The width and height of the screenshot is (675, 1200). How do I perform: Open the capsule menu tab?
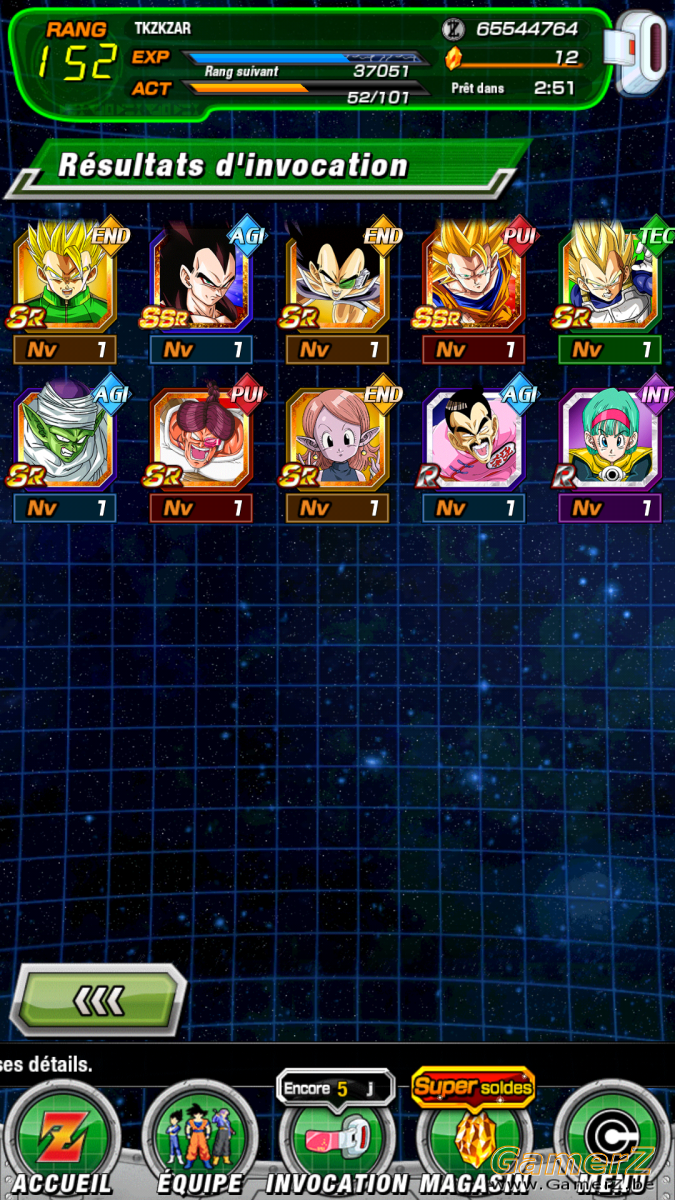(609, 1138)
